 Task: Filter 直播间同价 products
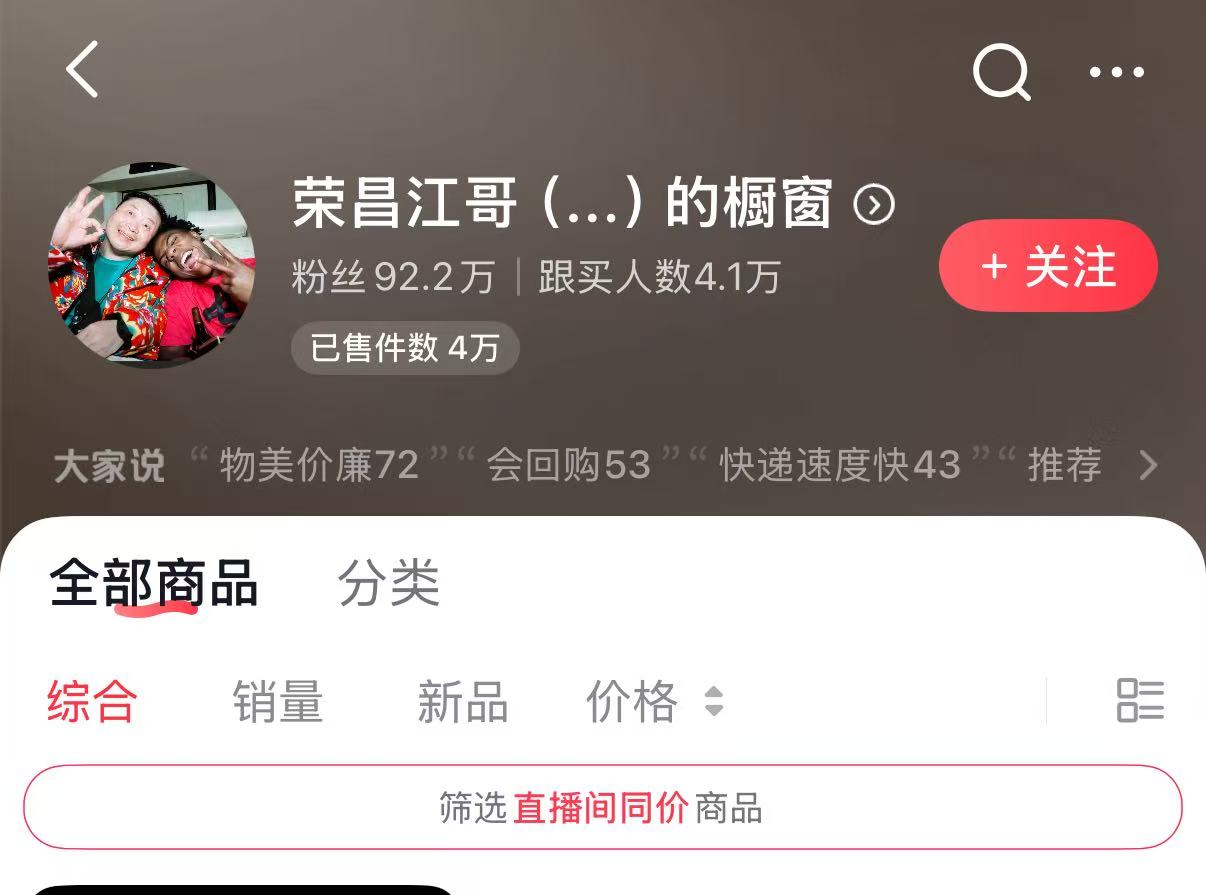click(x=602, y=807)
